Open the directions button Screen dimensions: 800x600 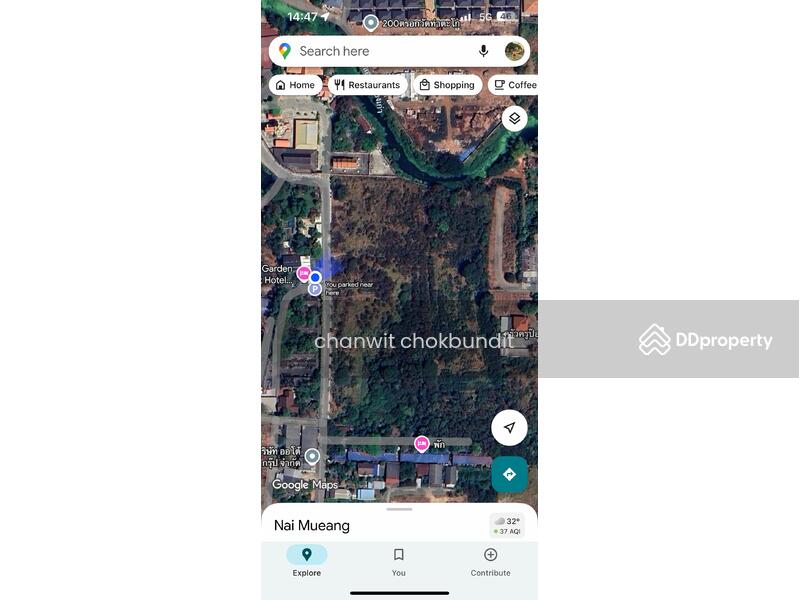(509, 474)
